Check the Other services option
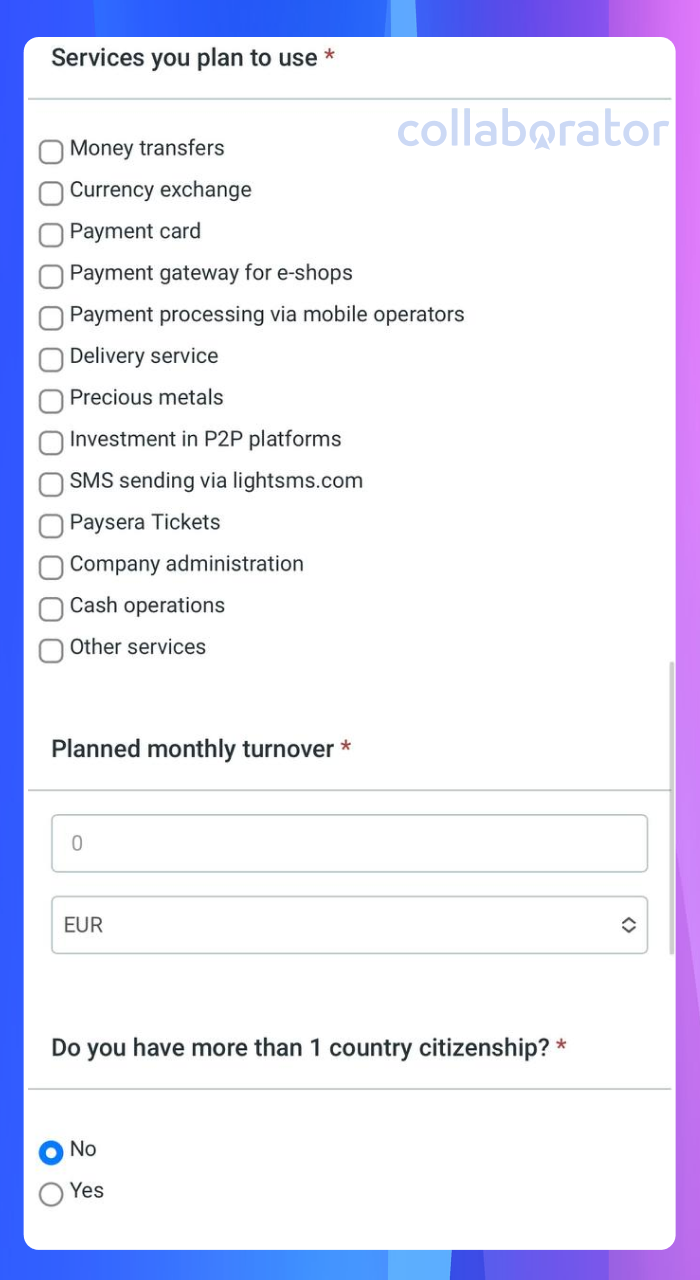Screen dimensions: 700x1280 tap(51, 650)
